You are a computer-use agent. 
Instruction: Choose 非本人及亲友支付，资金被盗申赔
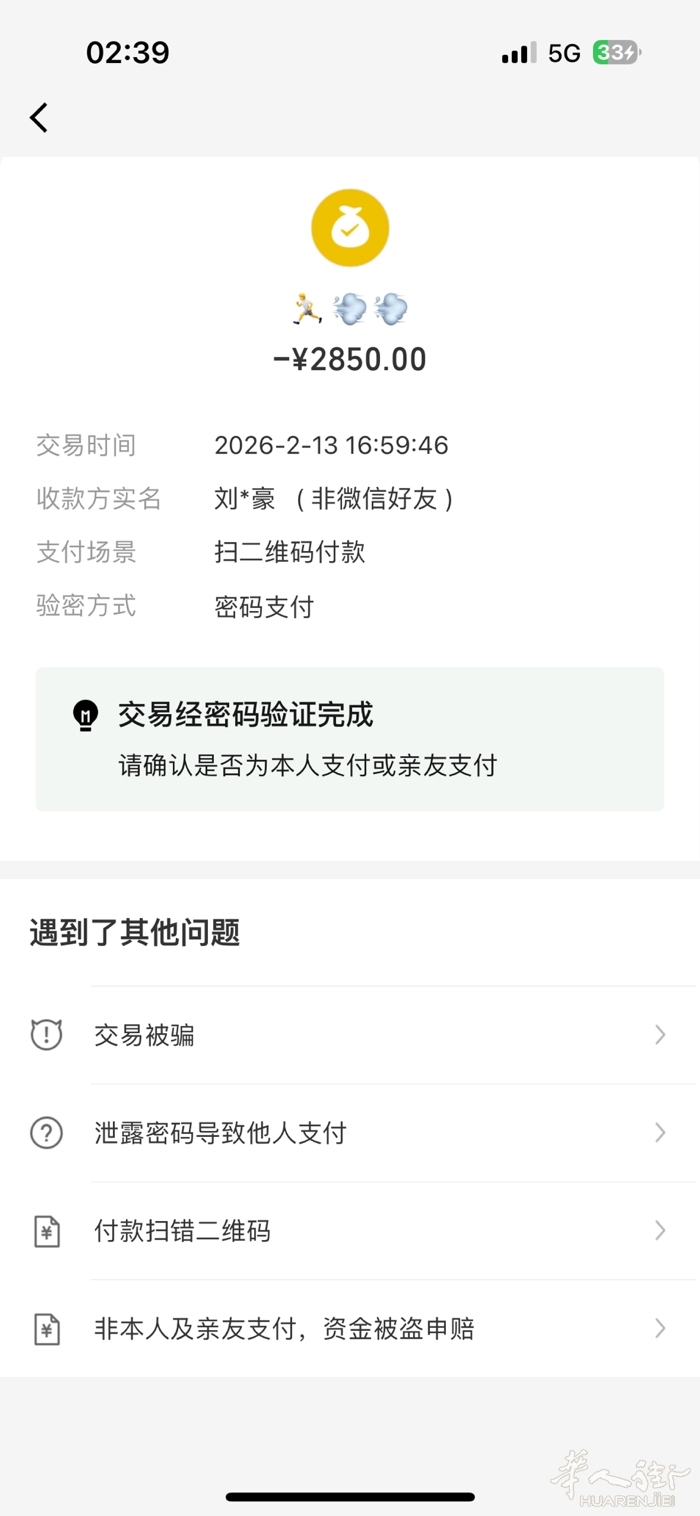(x=350, y=1329)
